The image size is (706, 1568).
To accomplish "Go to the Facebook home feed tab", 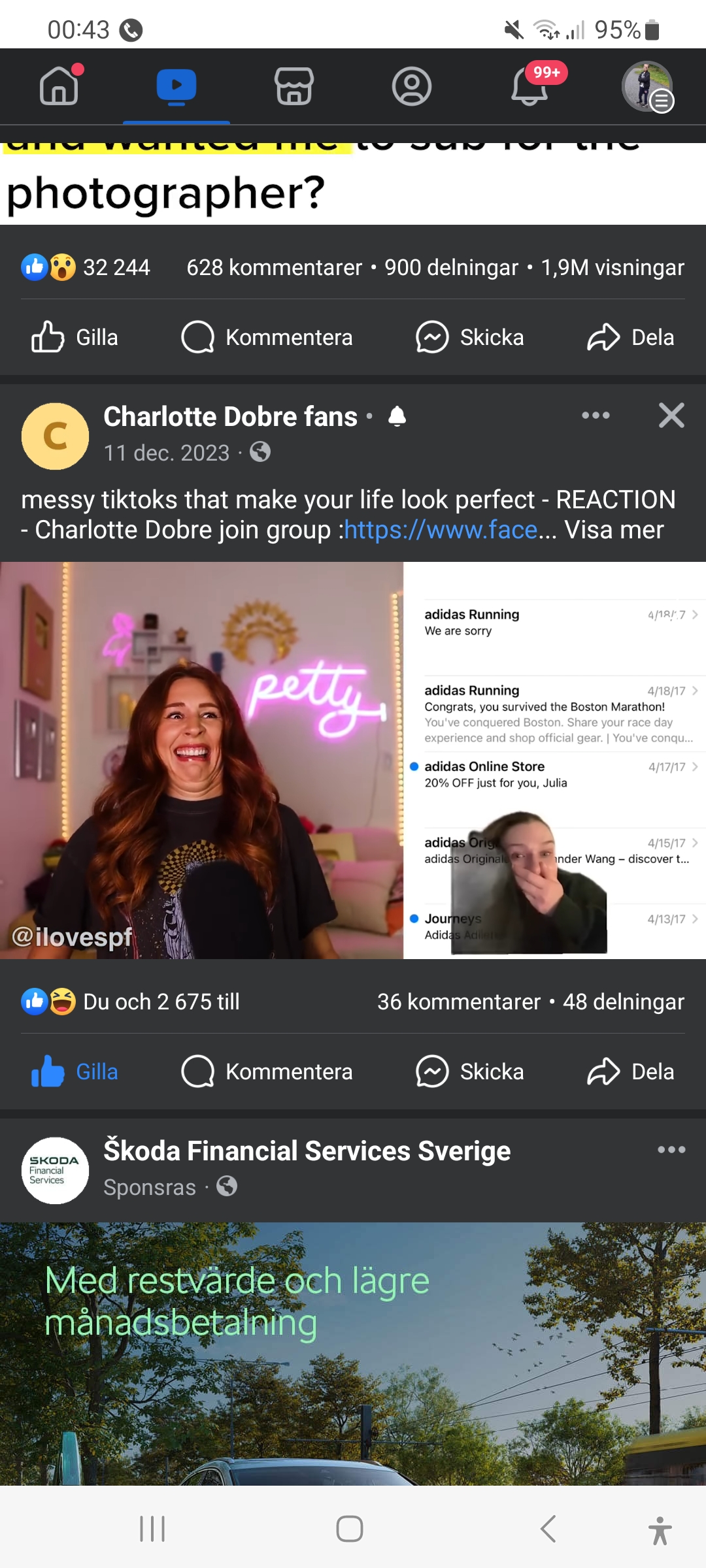I will pyautogui.click(x=59, y=86).
